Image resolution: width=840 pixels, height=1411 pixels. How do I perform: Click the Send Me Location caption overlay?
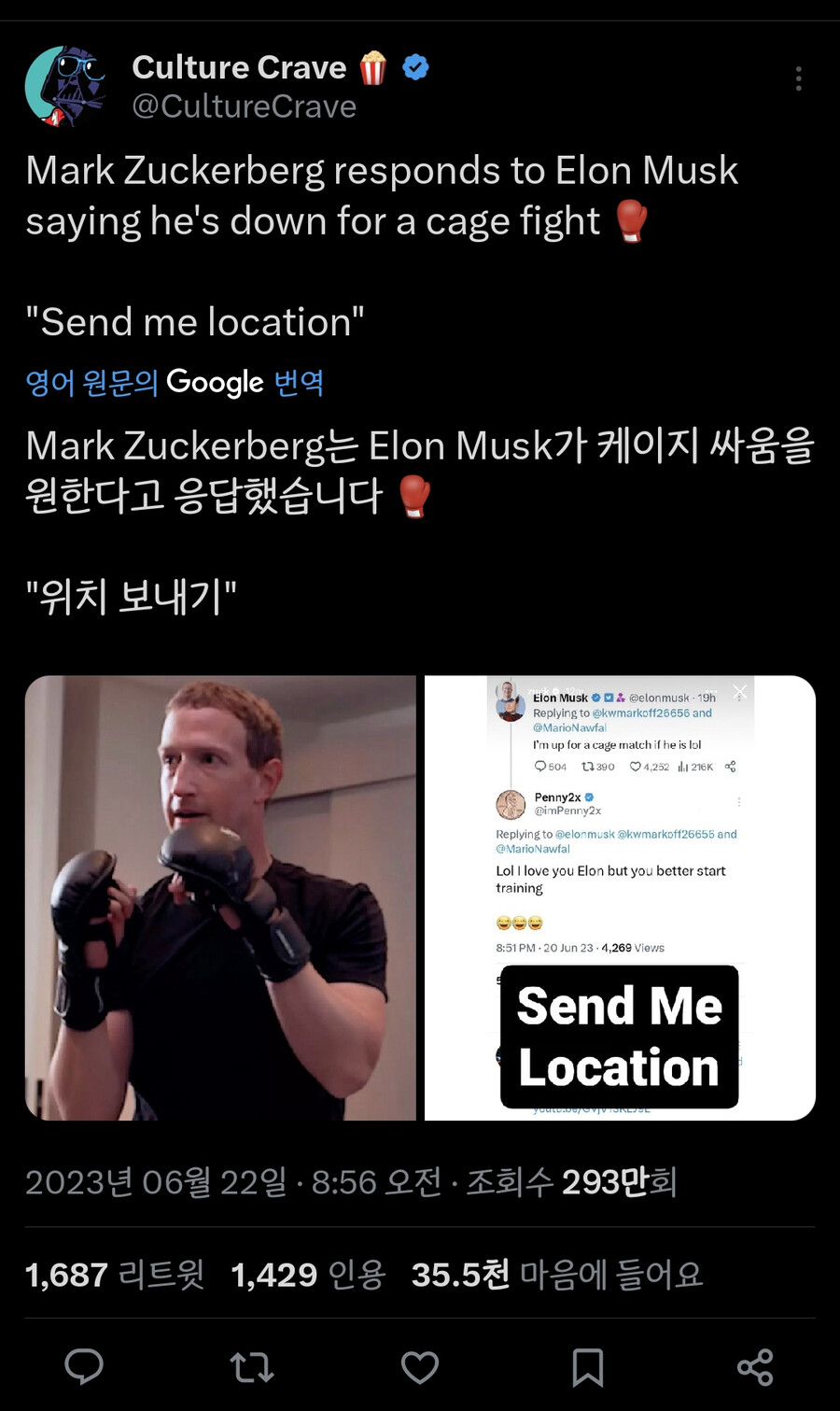pos(620,1035)
